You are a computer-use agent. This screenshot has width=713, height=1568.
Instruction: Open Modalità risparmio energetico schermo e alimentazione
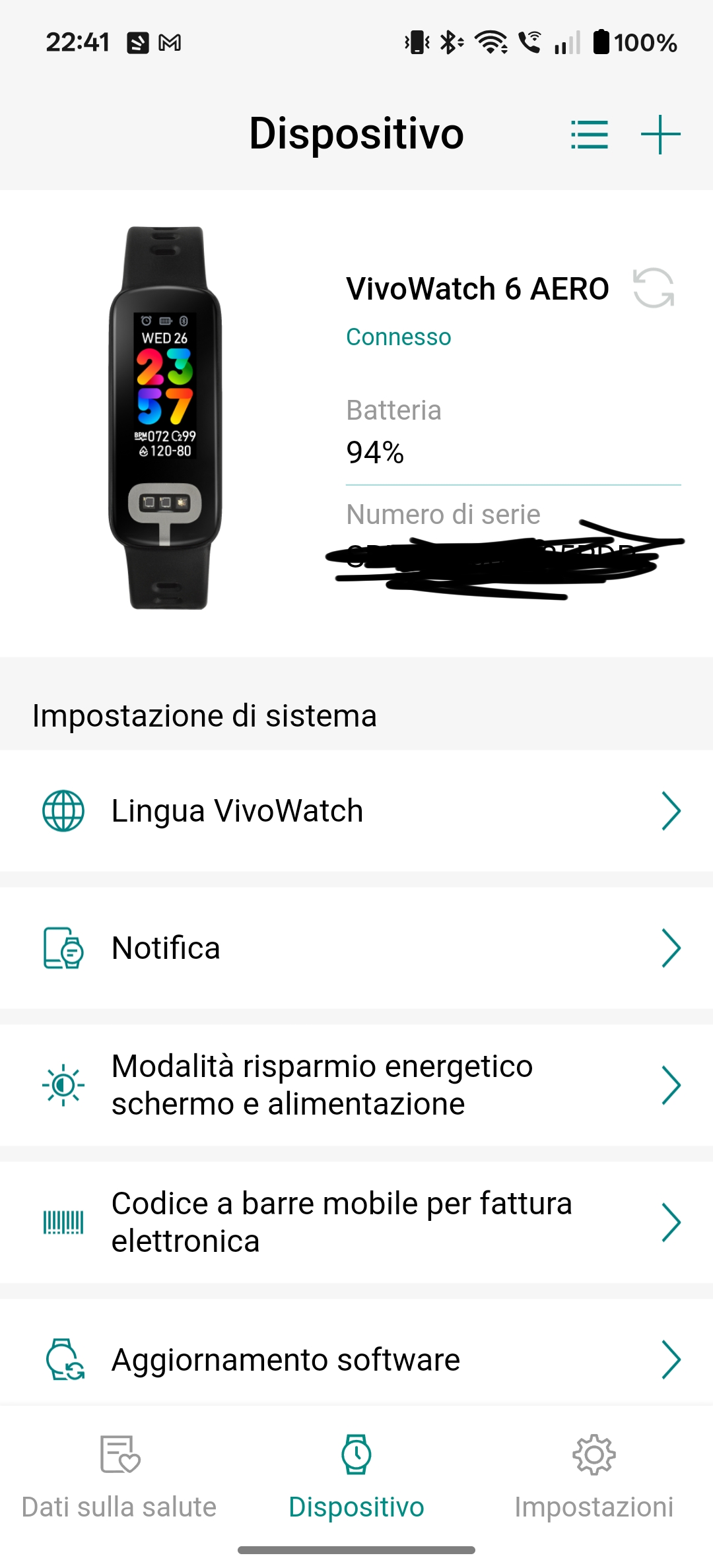pos(356,1085)
